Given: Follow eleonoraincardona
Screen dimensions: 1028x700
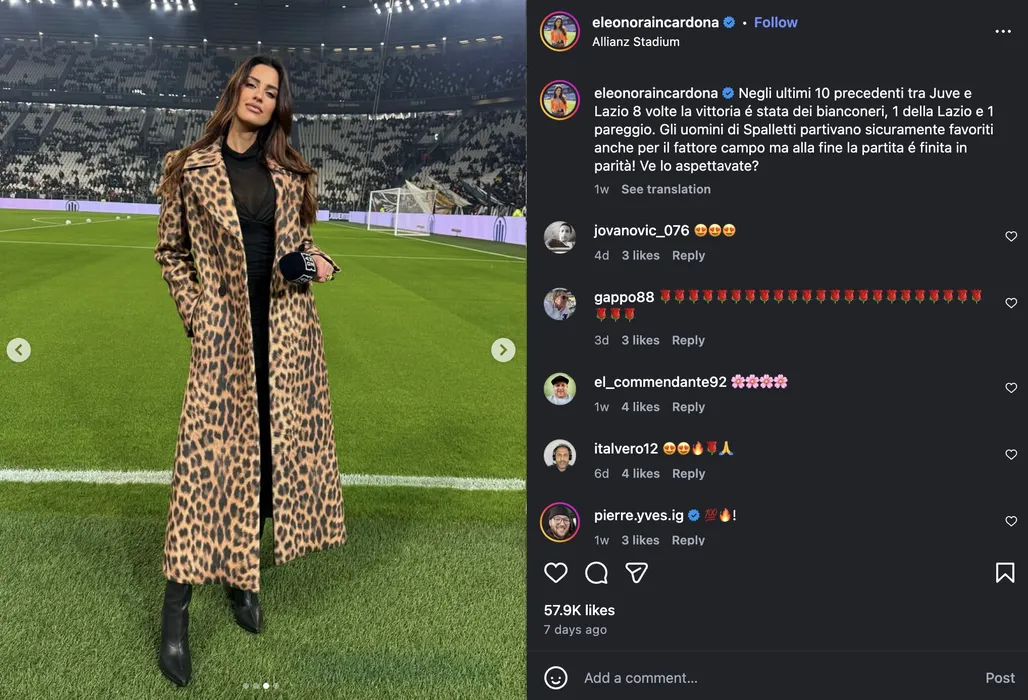Looking at the screenshot, I should [775, 22].
